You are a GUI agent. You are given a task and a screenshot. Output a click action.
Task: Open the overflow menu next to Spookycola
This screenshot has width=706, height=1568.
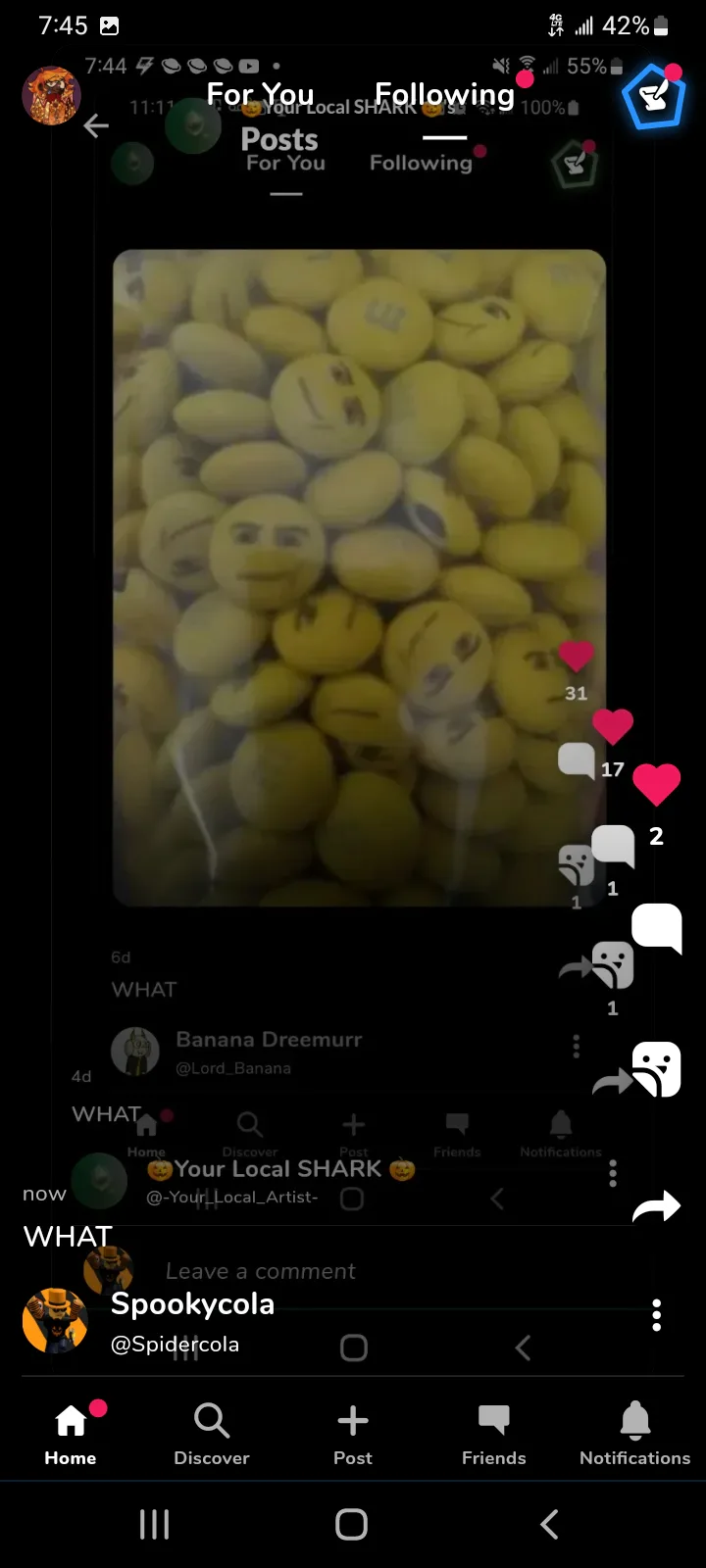pyautogui.click(x=657, y=1315)
